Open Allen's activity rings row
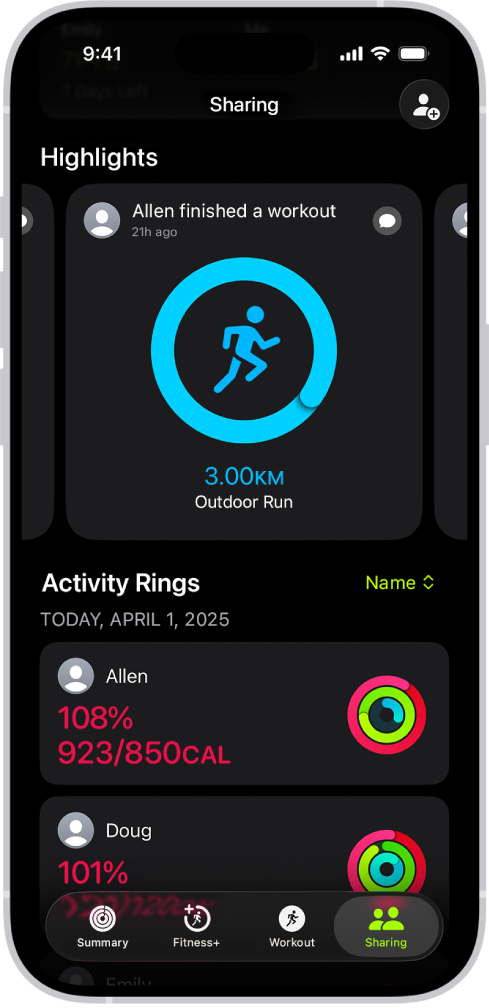 coord(244,713)
